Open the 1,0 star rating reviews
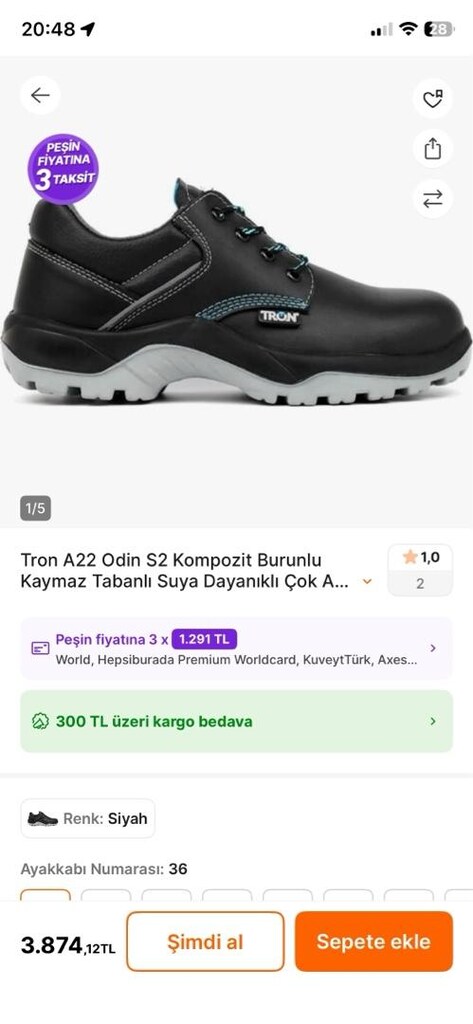The width and height of the screenshot is (473, 1024). coord(420,570)
